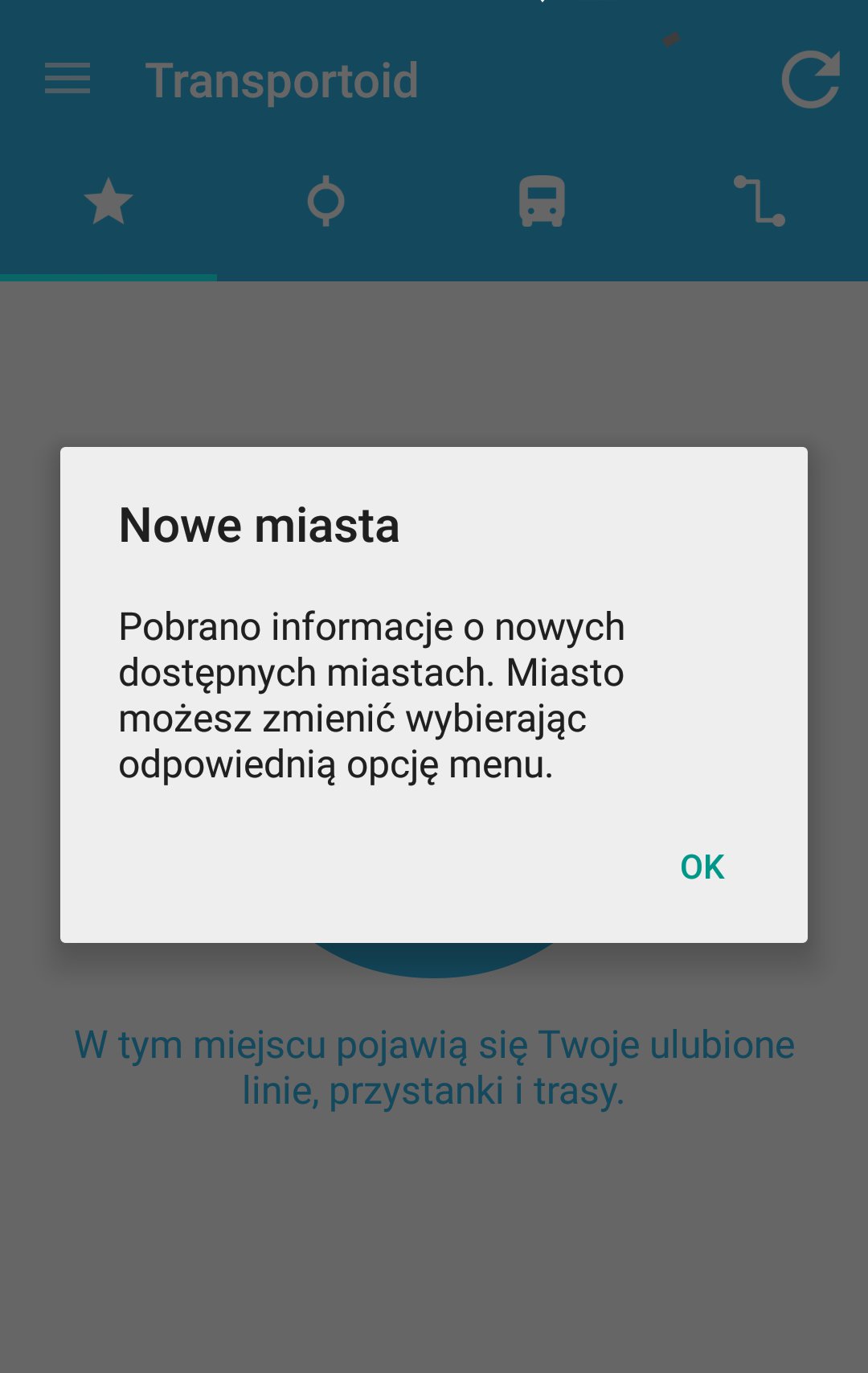Switch to the bus lines tab

click(542, 202)
